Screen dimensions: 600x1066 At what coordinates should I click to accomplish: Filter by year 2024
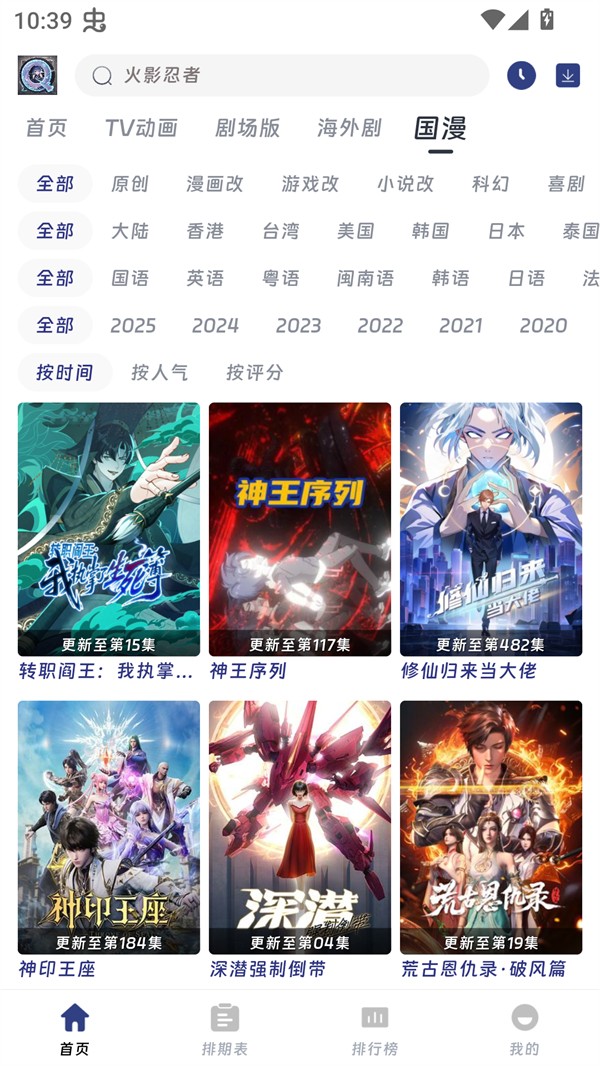(x=215, y=325)
